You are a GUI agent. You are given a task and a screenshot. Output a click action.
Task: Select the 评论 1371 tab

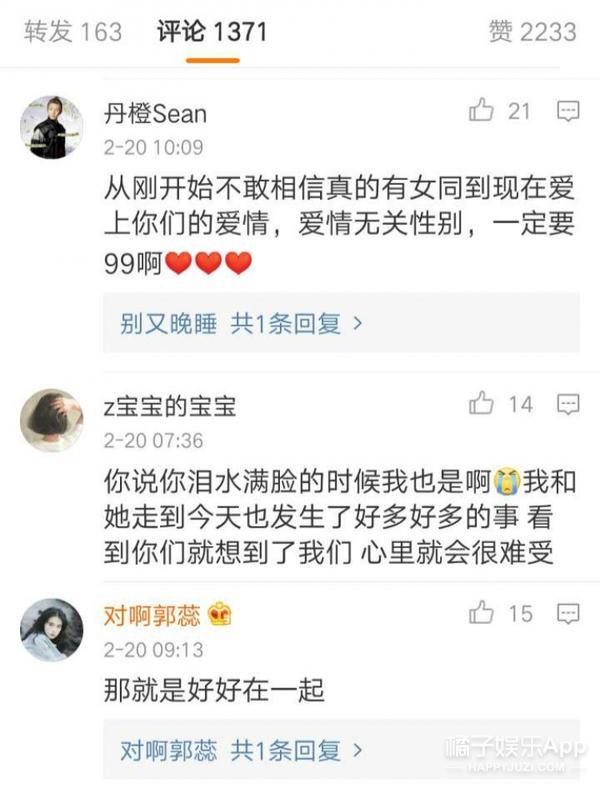tap(212, 31)
